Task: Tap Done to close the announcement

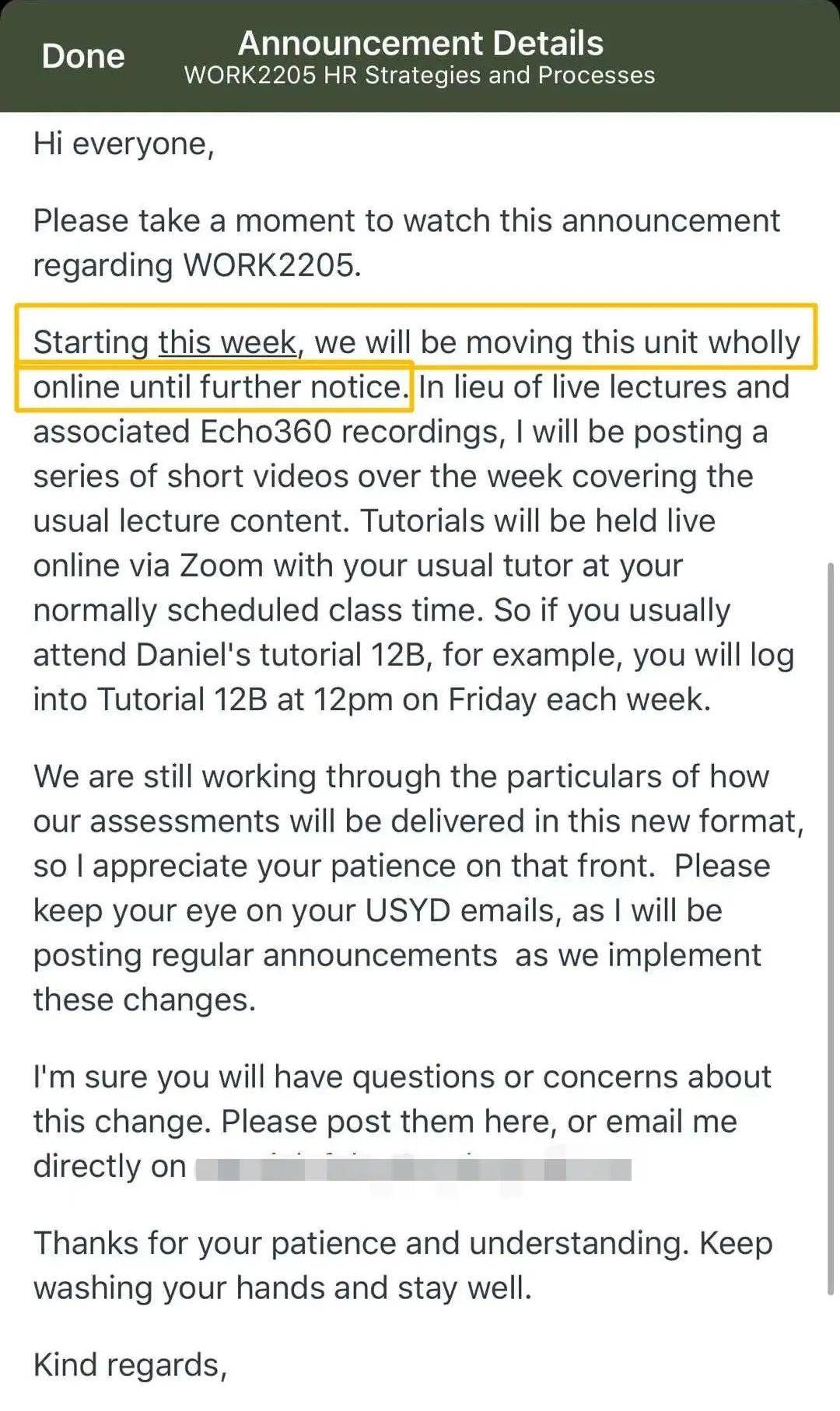Action: point(83,57)
